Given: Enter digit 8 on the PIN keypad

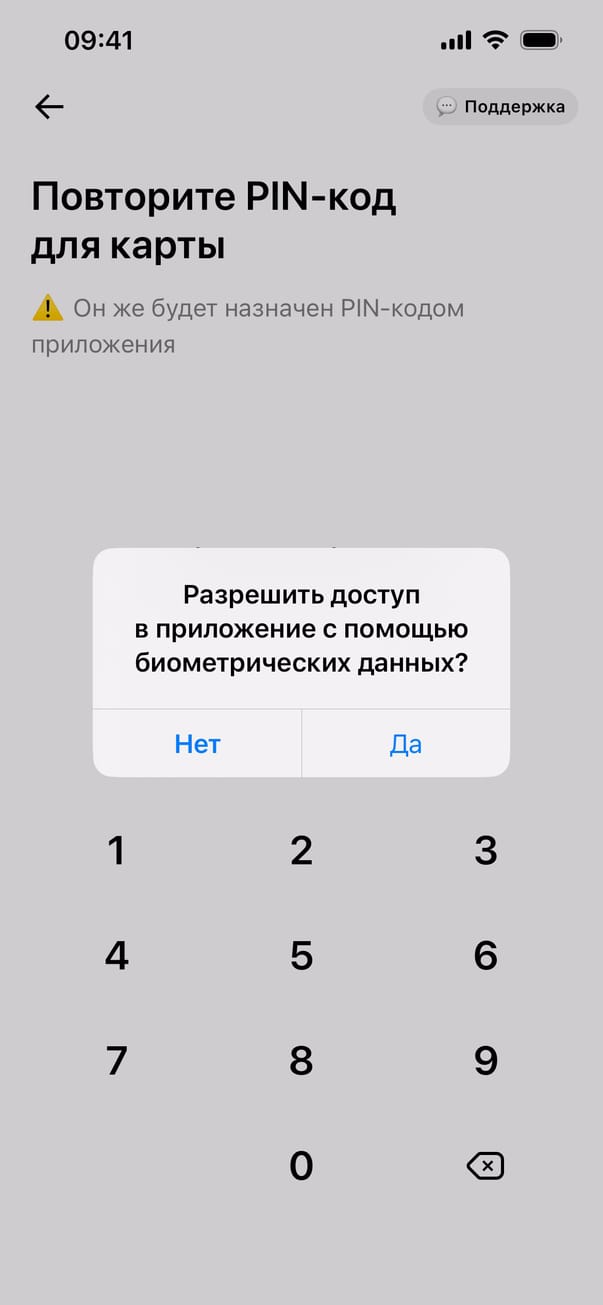Looking at the screenshot, I should tap(301, 1061).
